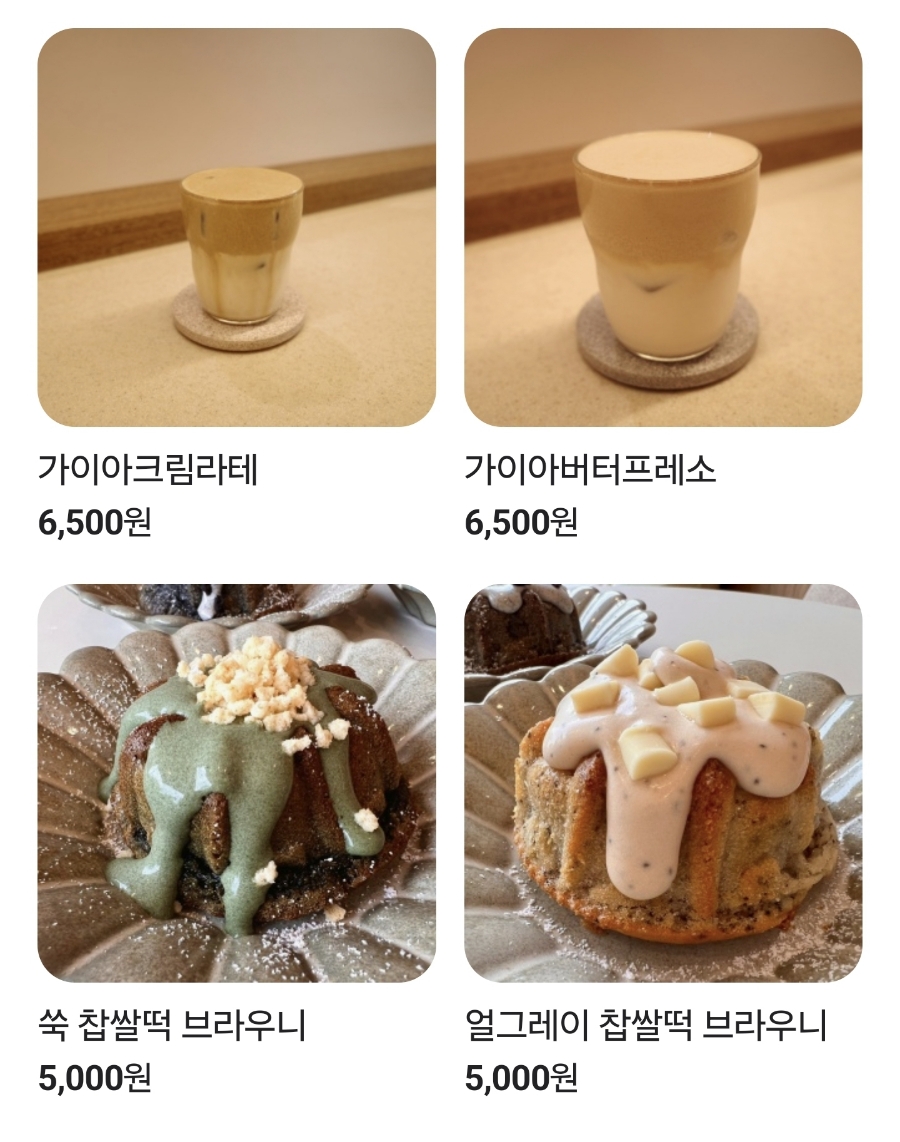View the 가이아버터프레소 item details
This screenshot has width=900, height=1142.
(662, 228)
